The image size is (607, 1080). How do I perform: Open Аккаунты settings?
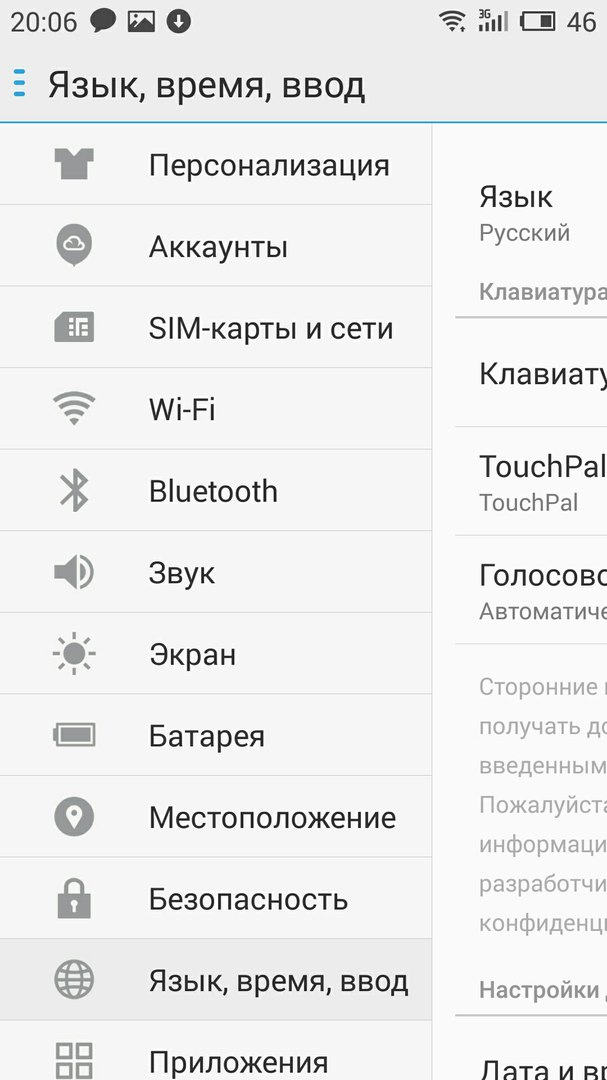pyautogui.click(x=215, y=246)
